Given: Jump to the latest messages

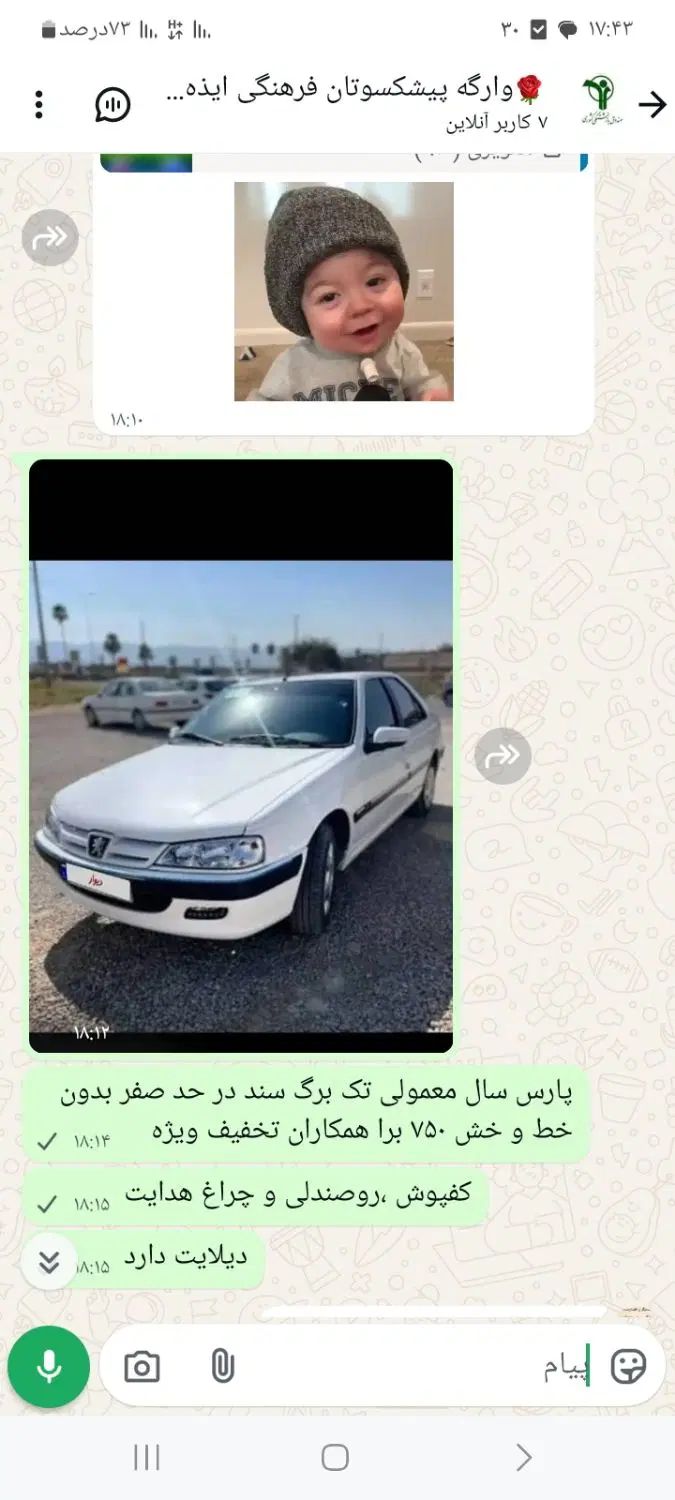Looking at the screenshot, I should (49, 1262).
